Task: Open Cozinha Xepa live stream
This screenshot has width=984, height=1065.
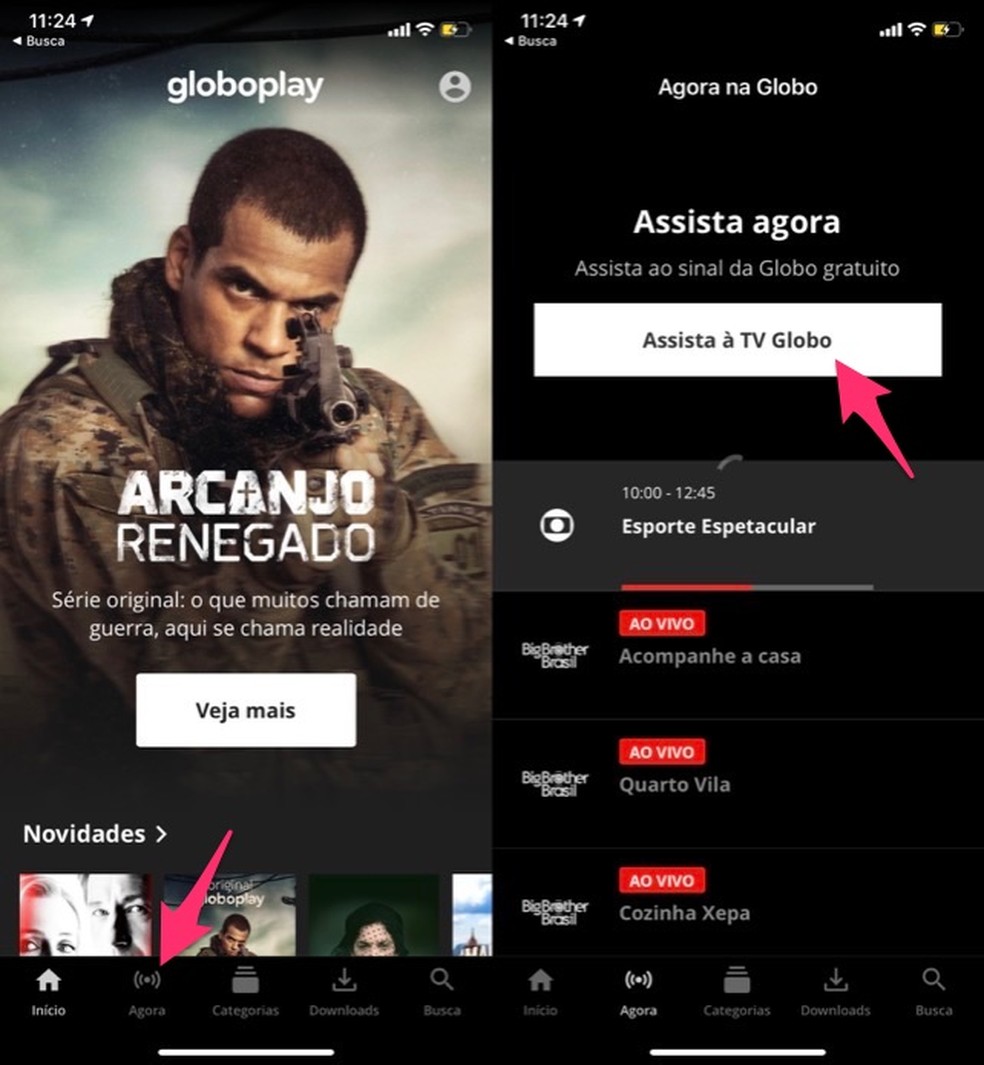Action: click(x=737, y=911)
